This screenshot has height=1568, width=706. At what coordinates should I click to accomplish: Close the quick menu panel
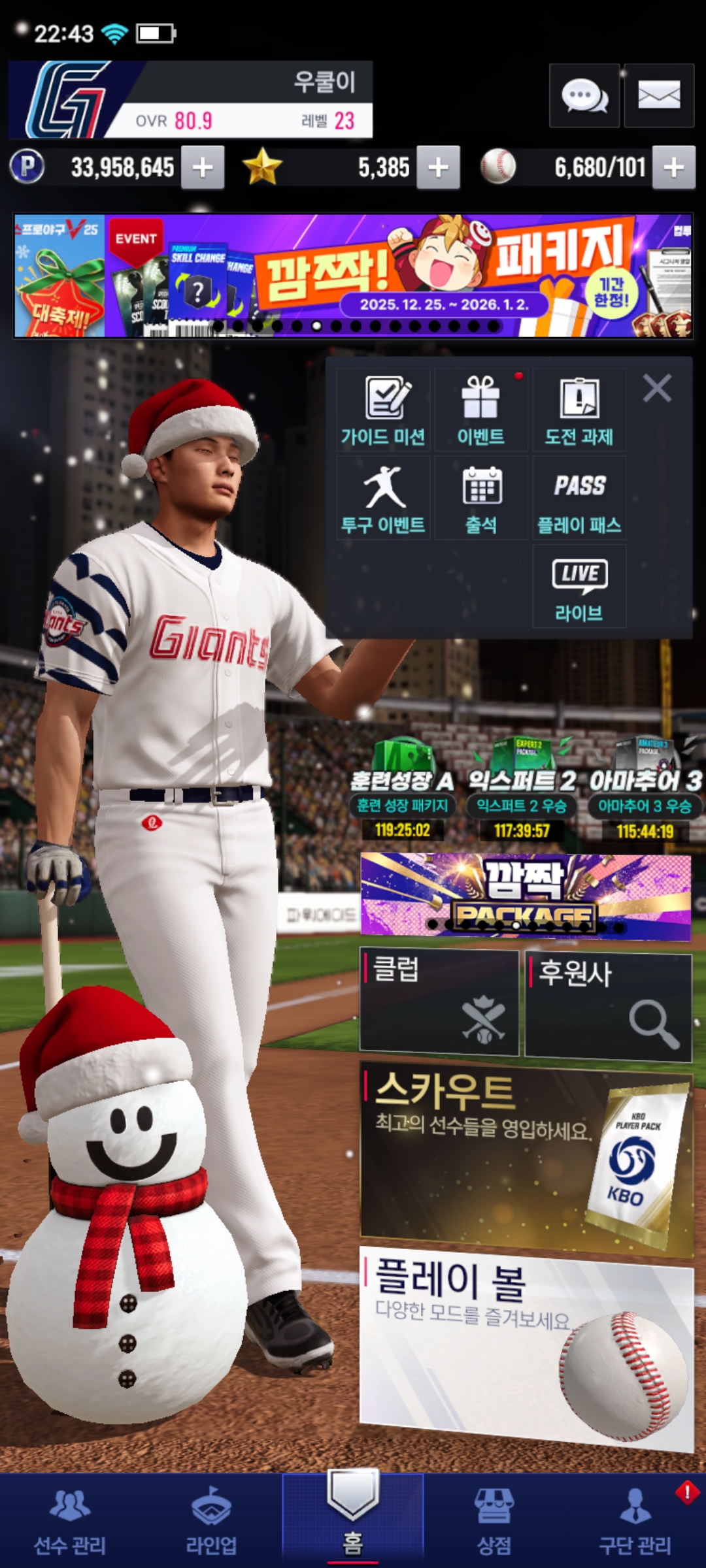click(x=657, y=389)
